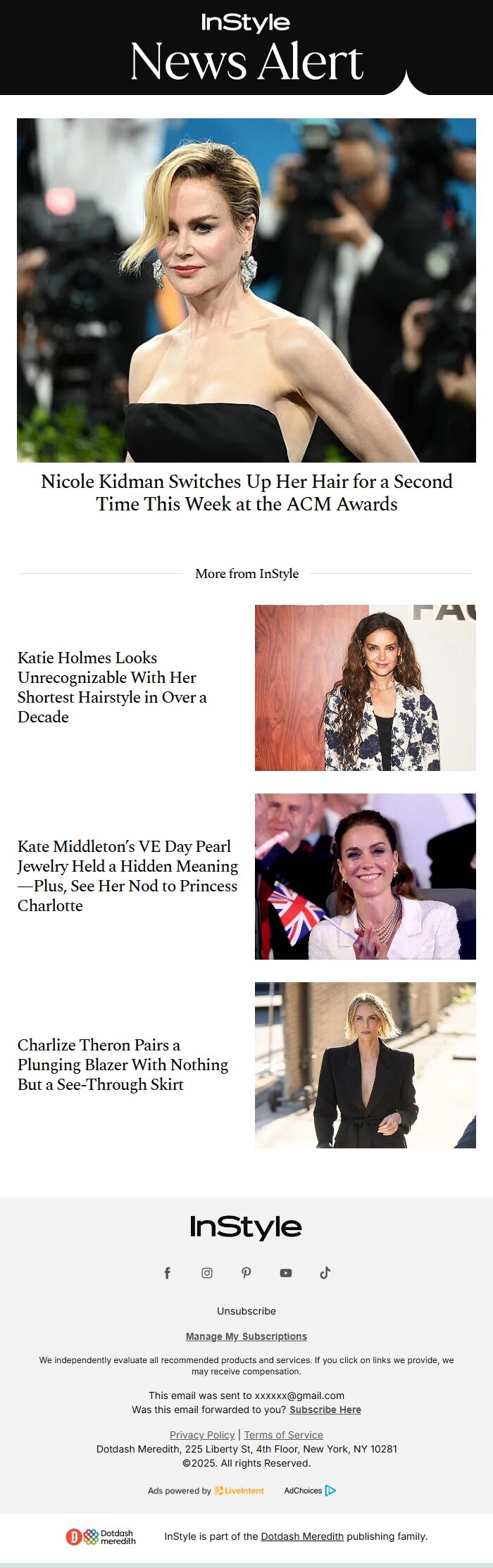Screen dimensions: 493x1568
Task: Read the Nicole Kidman hair headline story
Action: (246, 493)
